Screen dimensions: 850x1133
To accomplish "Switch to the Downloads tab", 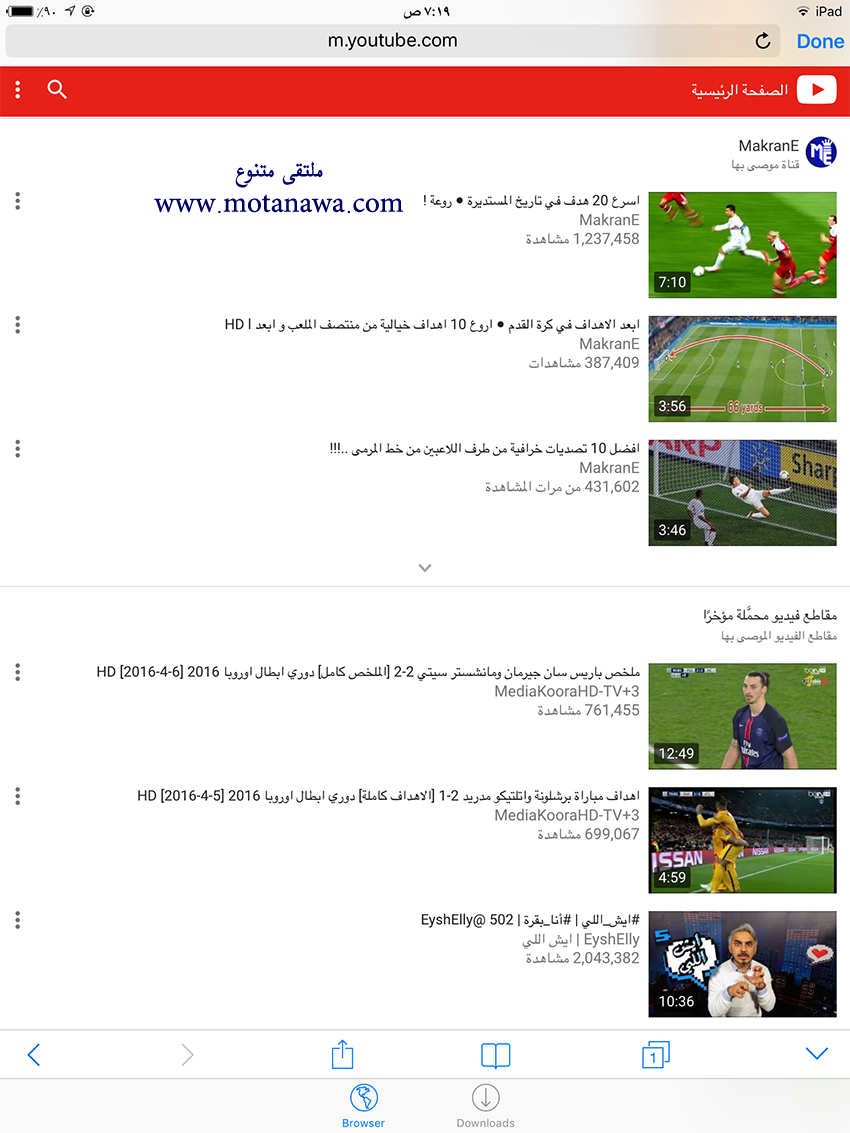I will tap(485, 1106).
